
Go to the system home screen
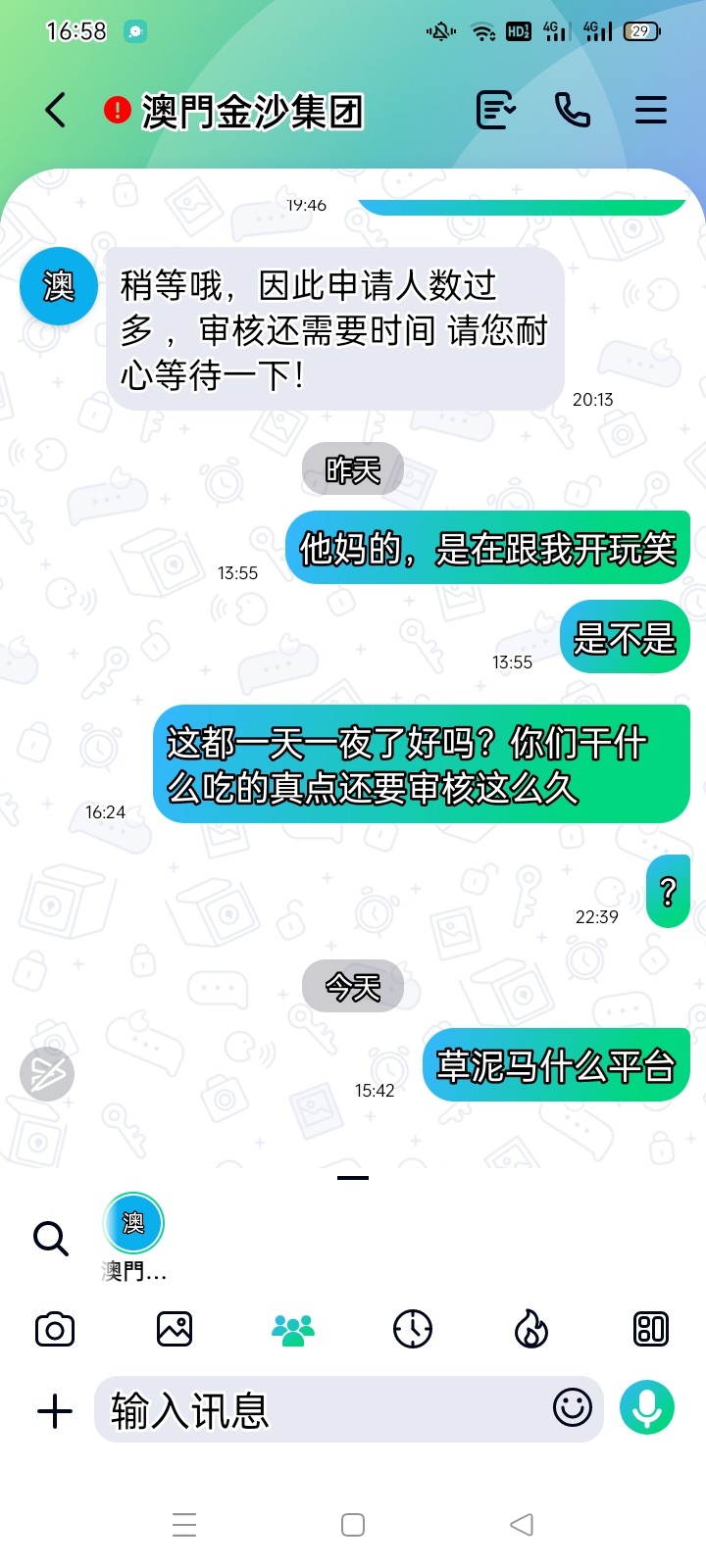coord(353,1525)
